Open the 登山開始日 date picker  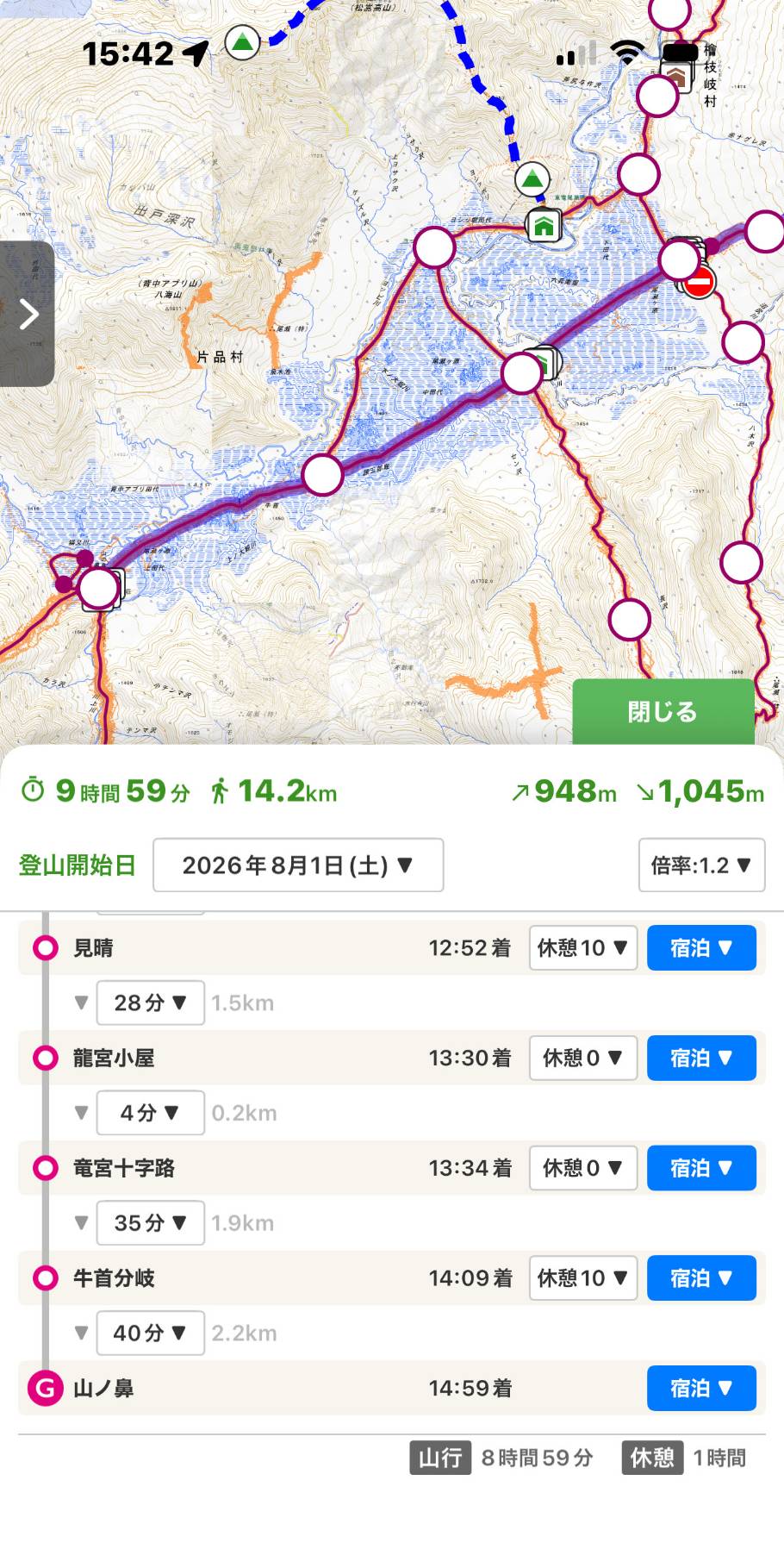pos(297,865)
